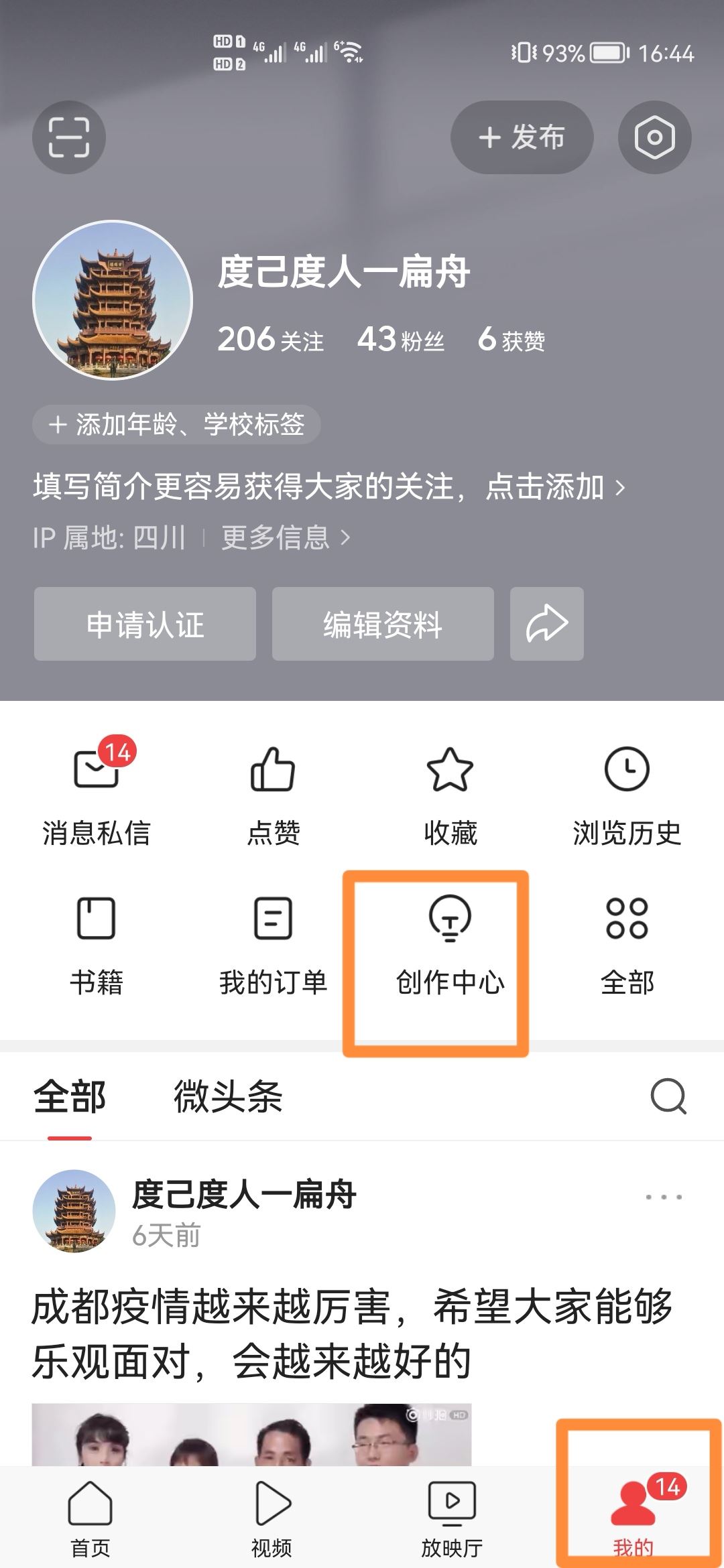
Task: Open settings via the hexagon icon
Action: [655, 136]
